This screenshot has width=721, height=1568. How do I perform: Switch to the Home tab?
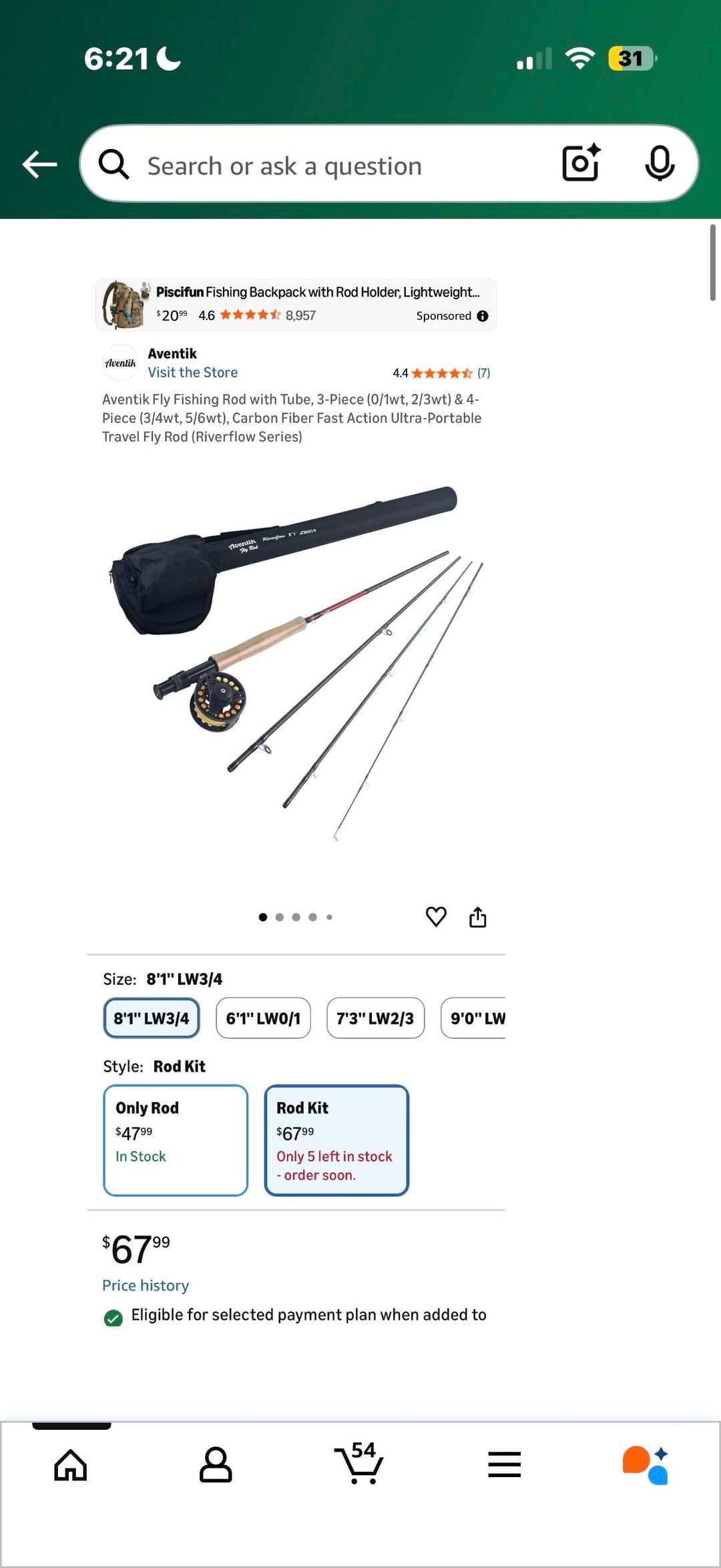71,1466
